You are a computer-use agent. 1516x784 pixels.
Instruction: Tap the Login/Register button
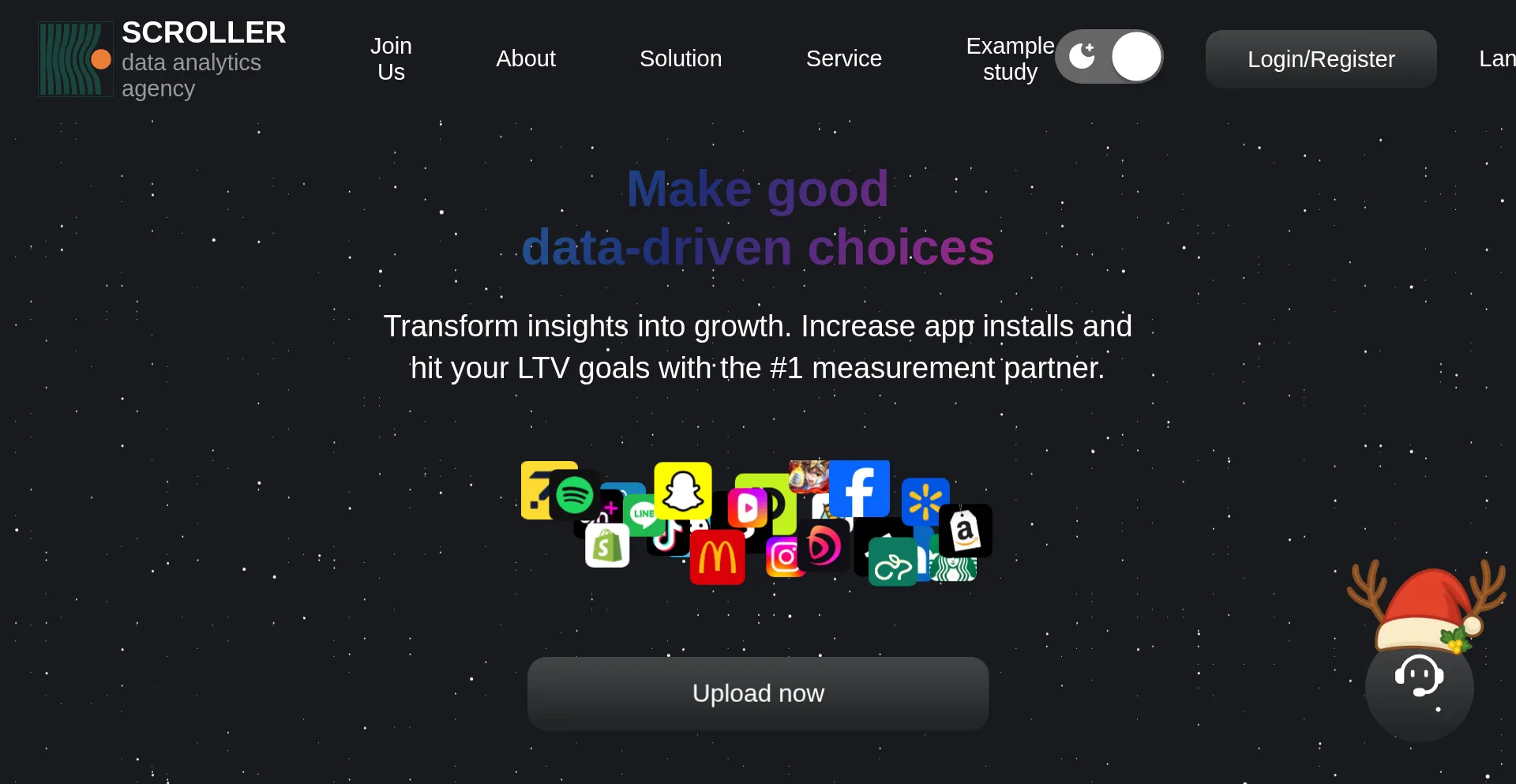coord(1320,59)
